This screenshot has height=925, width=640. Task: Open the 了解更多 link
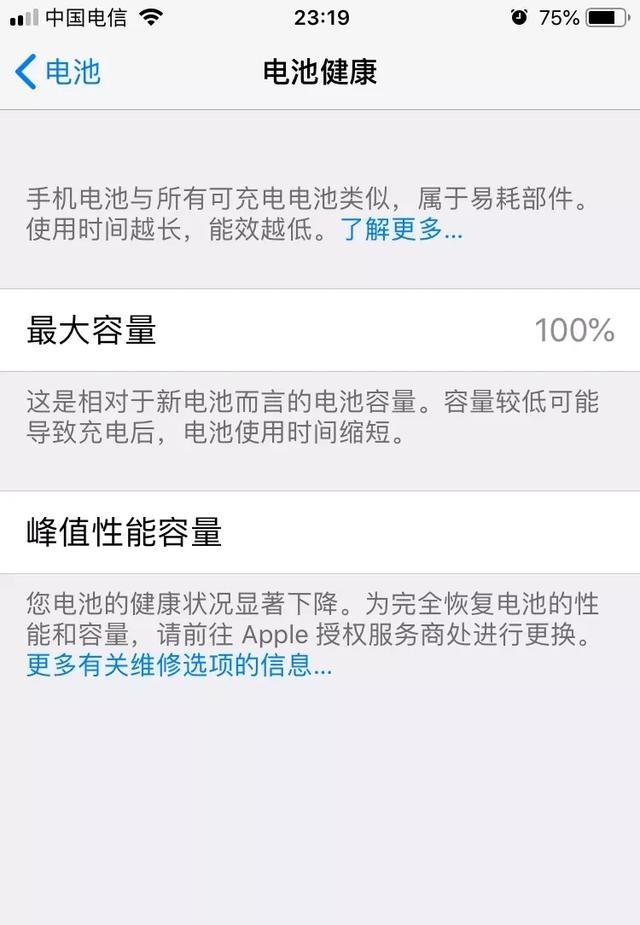click(x=400, y=229)
